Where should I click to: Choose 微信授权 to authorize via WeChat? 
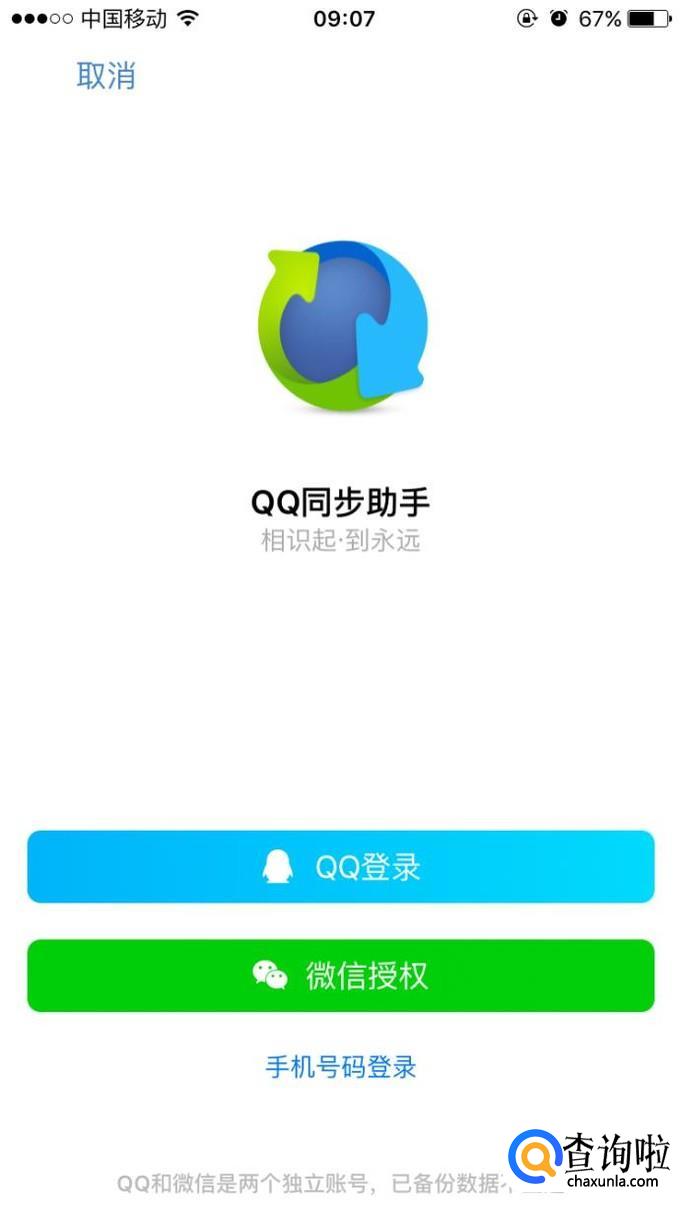(341, 976)
